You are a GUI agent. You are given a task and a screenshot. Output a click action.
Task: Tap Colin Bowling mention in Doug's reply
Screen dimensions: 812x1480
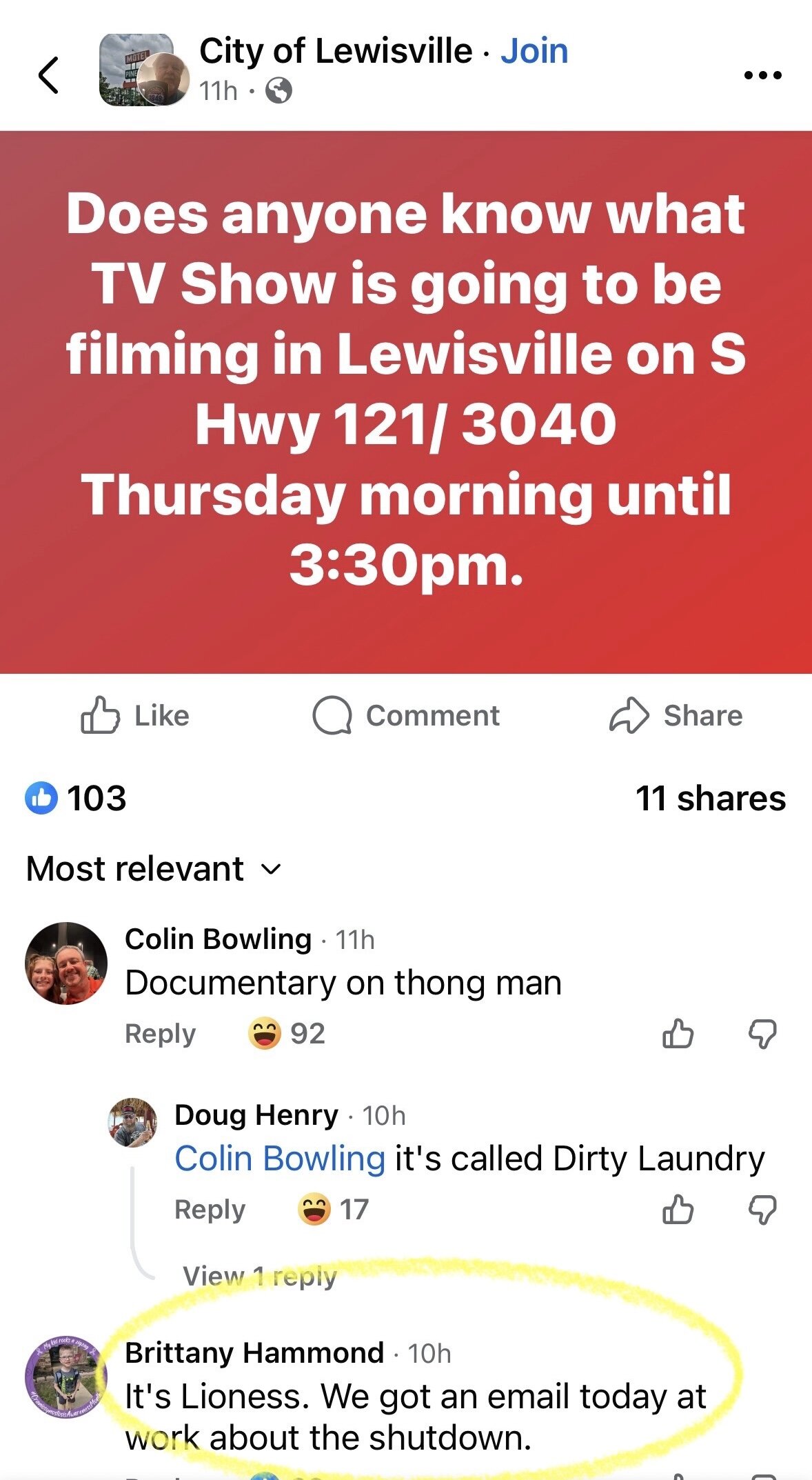point(279,1159)
